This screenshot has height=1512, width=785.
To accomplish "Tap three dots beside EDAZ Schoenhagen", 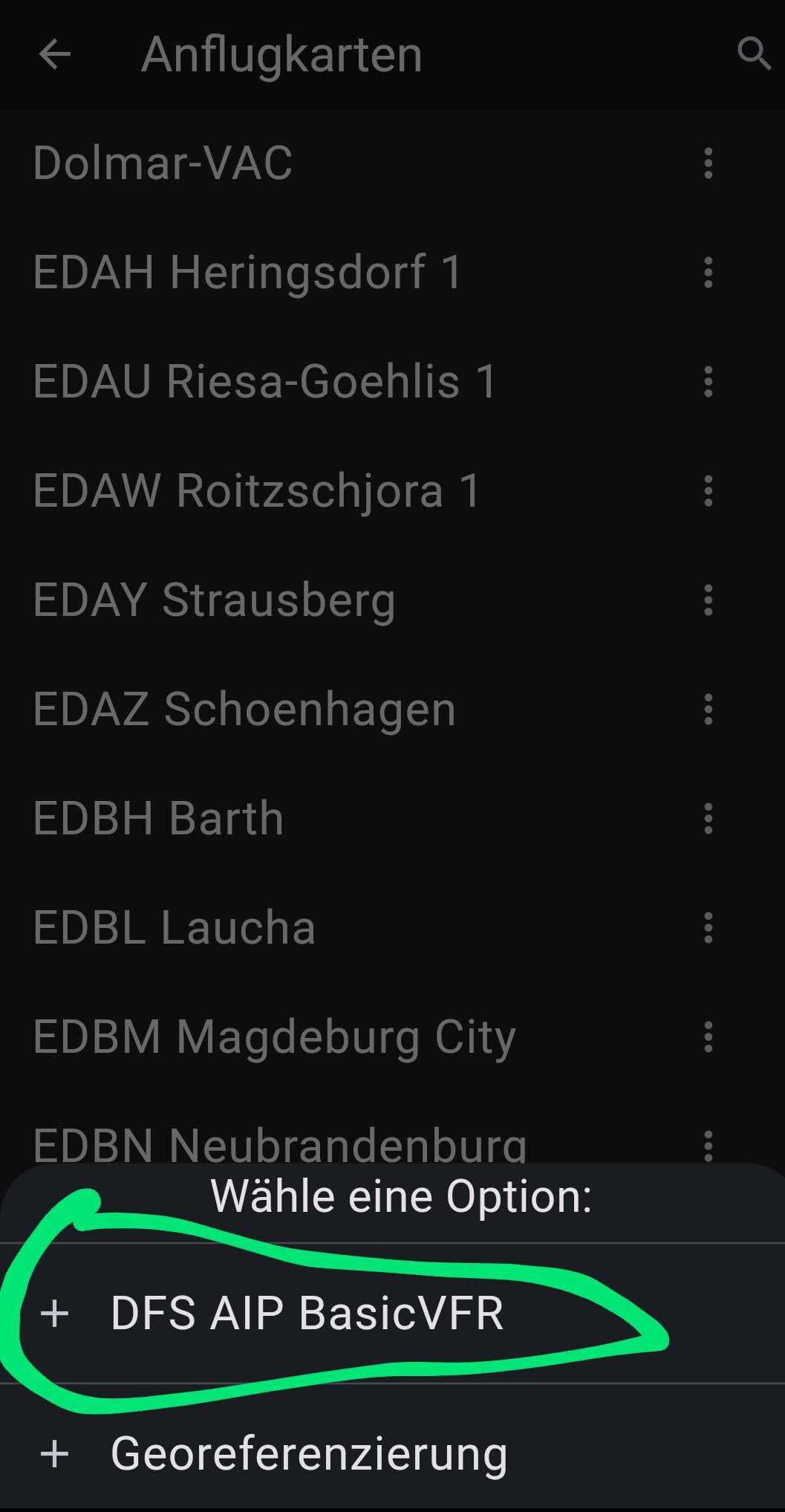I will point(708,709).
